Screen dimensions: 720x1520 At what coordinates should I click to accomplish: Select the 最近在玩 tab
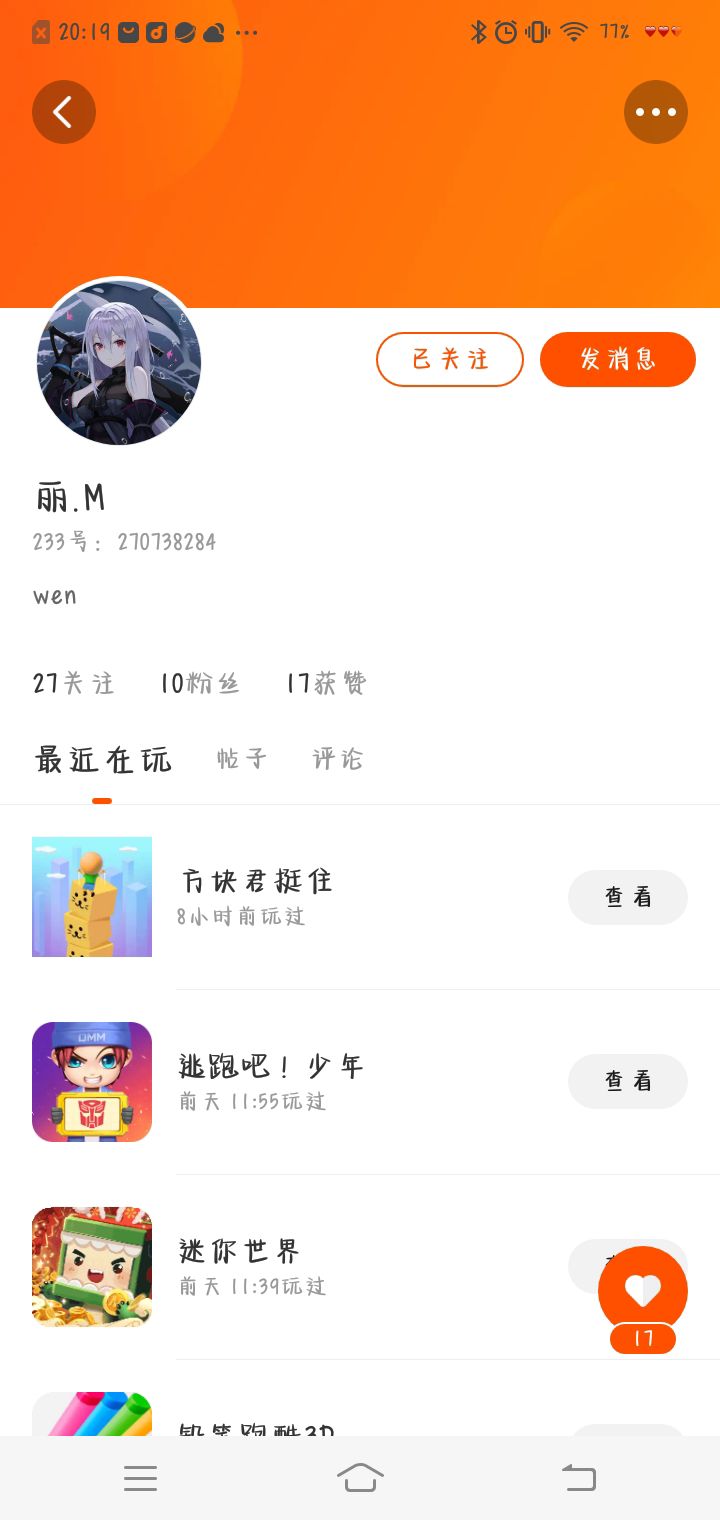103,760
